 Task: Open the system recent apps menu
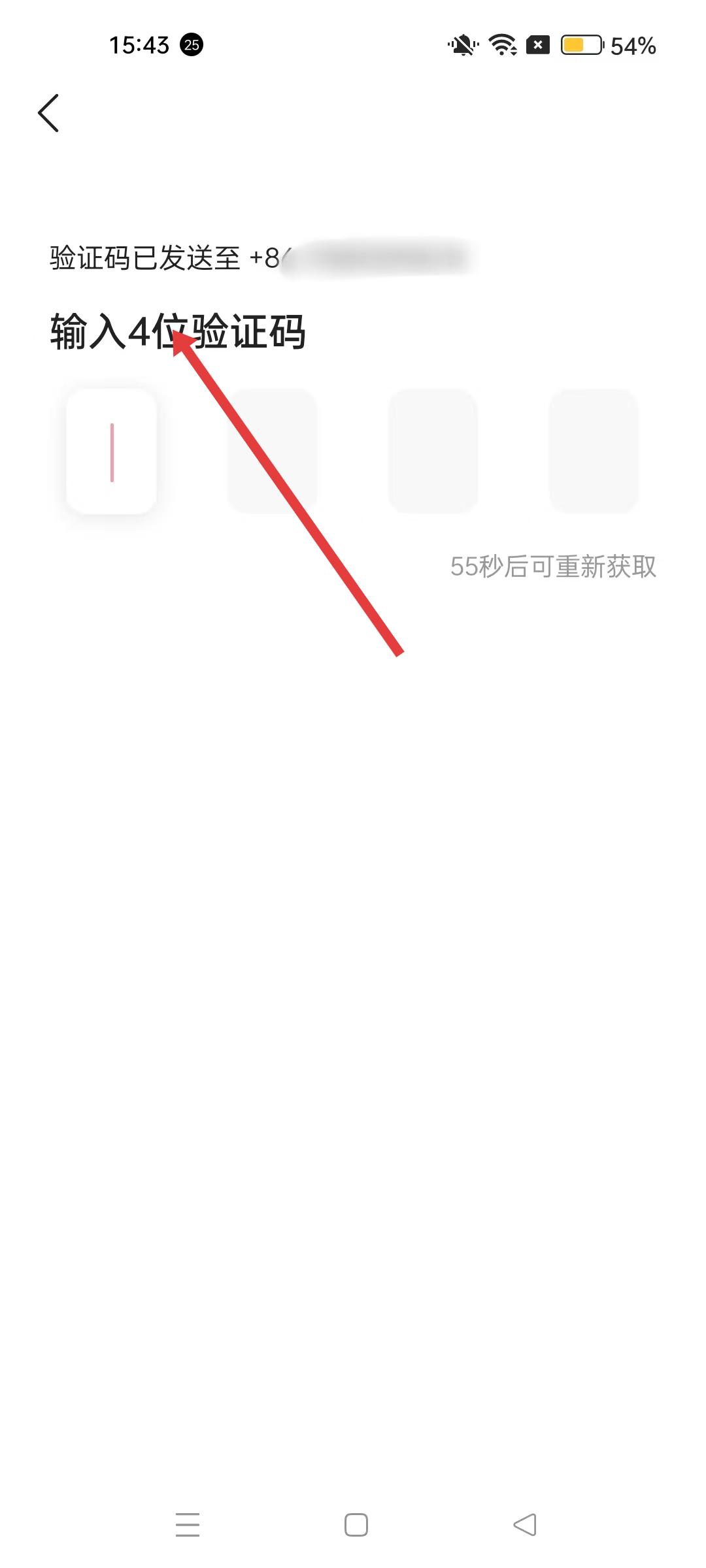point(188,1525)
